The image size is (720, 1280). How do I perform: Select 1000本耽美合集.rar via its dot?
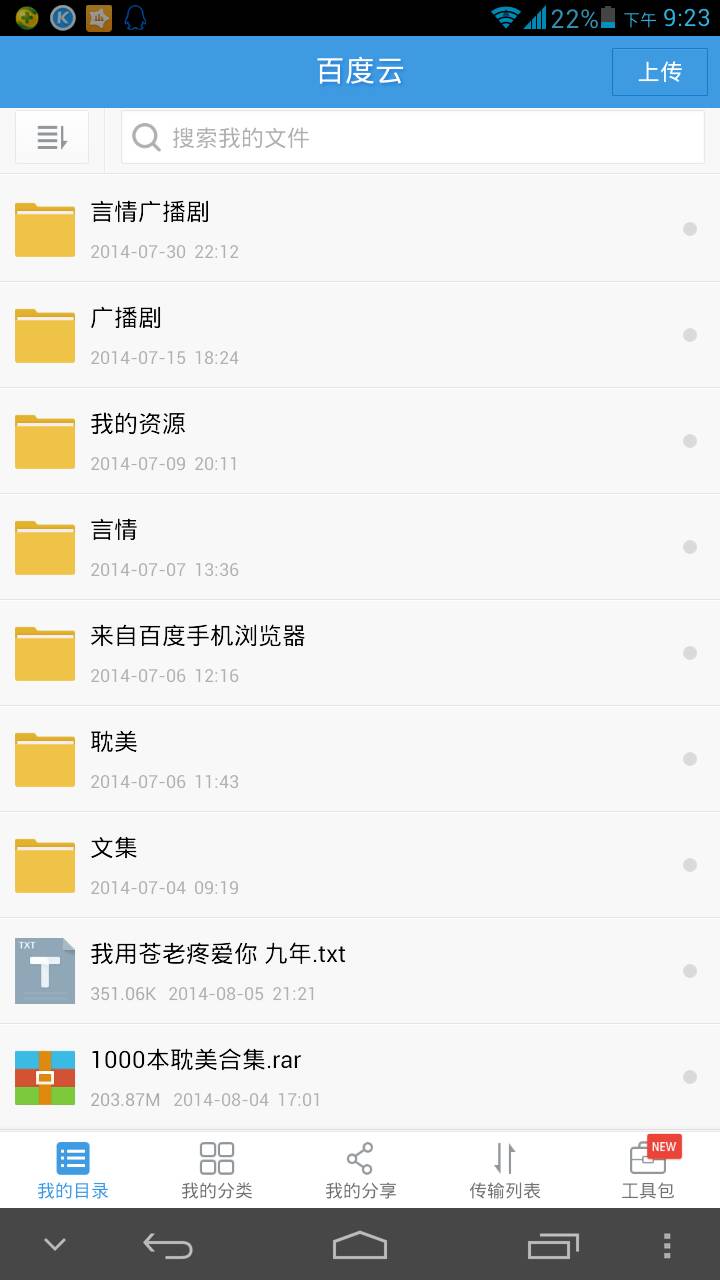point(689,1077)
